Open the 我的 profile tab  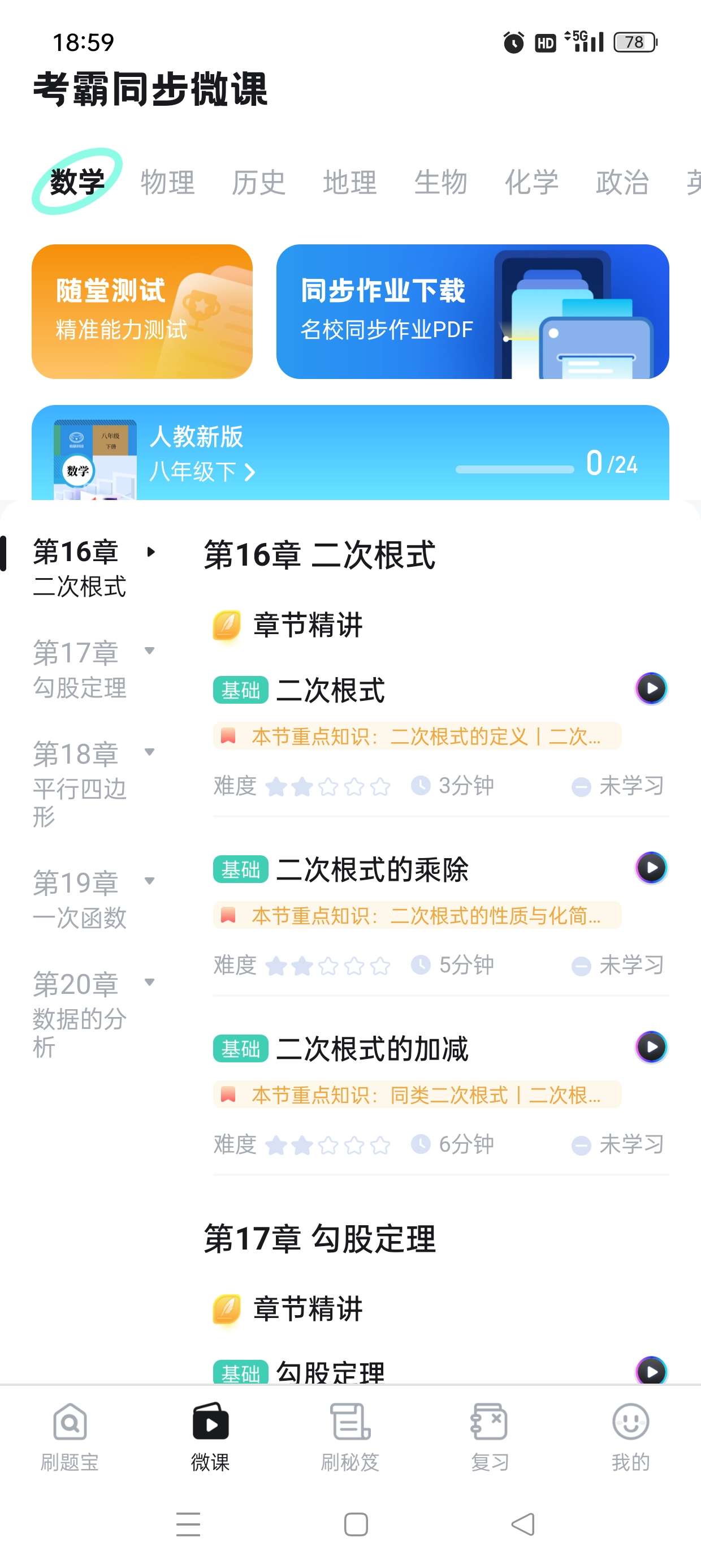click(x=630, y=1437)
